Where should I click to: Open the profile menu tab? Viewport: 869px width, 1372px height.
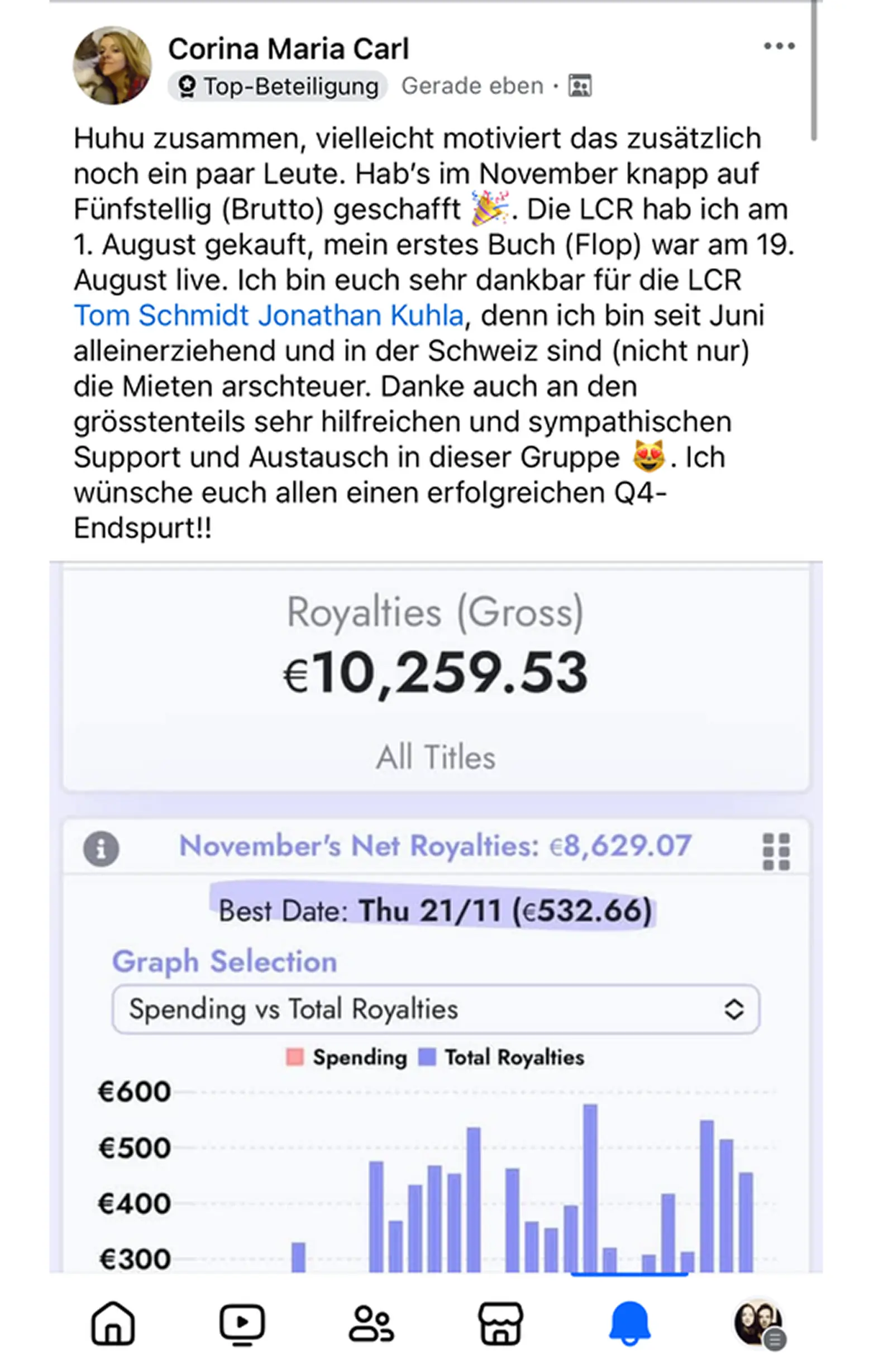point(759,1324)
